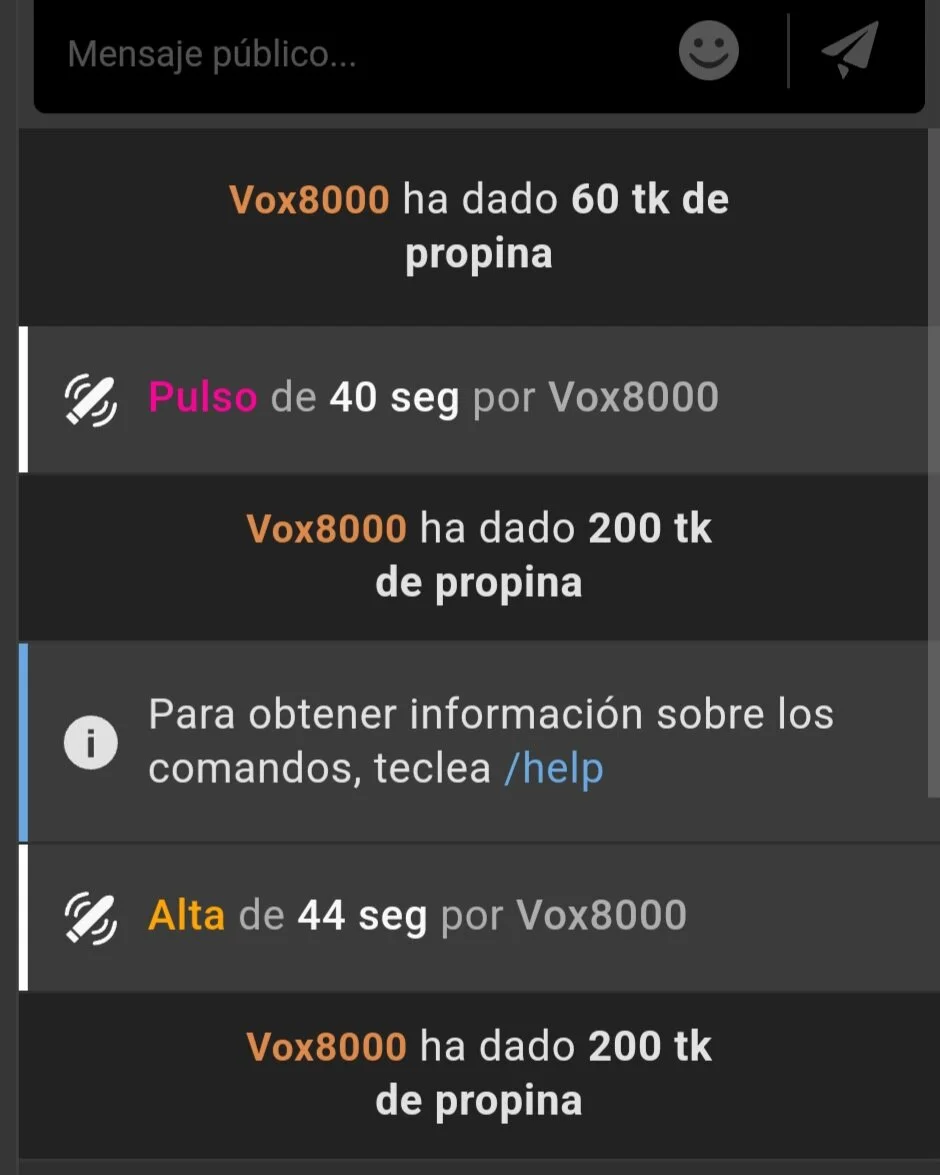
Task: Open the emoji picker
Action: (x=708, y=51)
